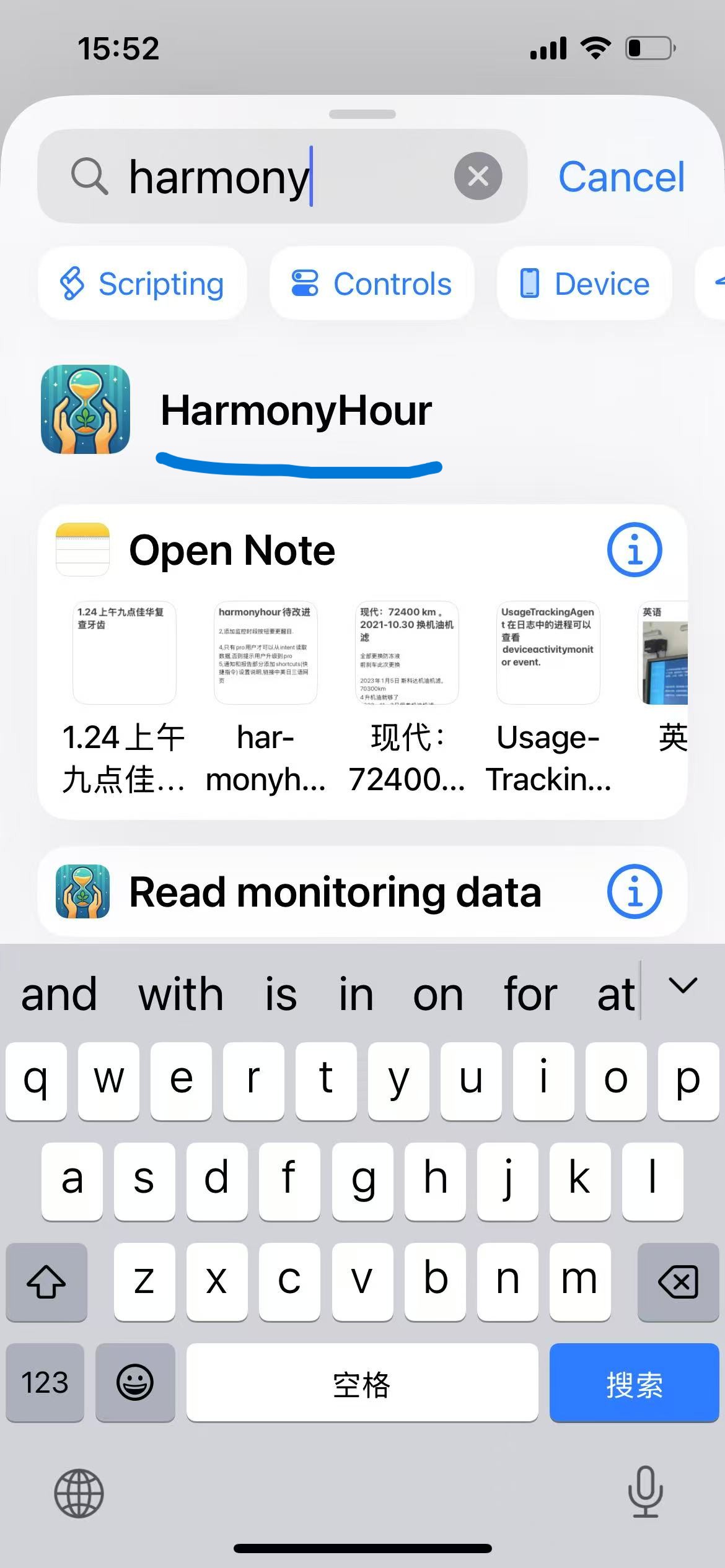Start dictation with the microphone key
This screenshot has height=1568, width=725.
(645, 1492)
